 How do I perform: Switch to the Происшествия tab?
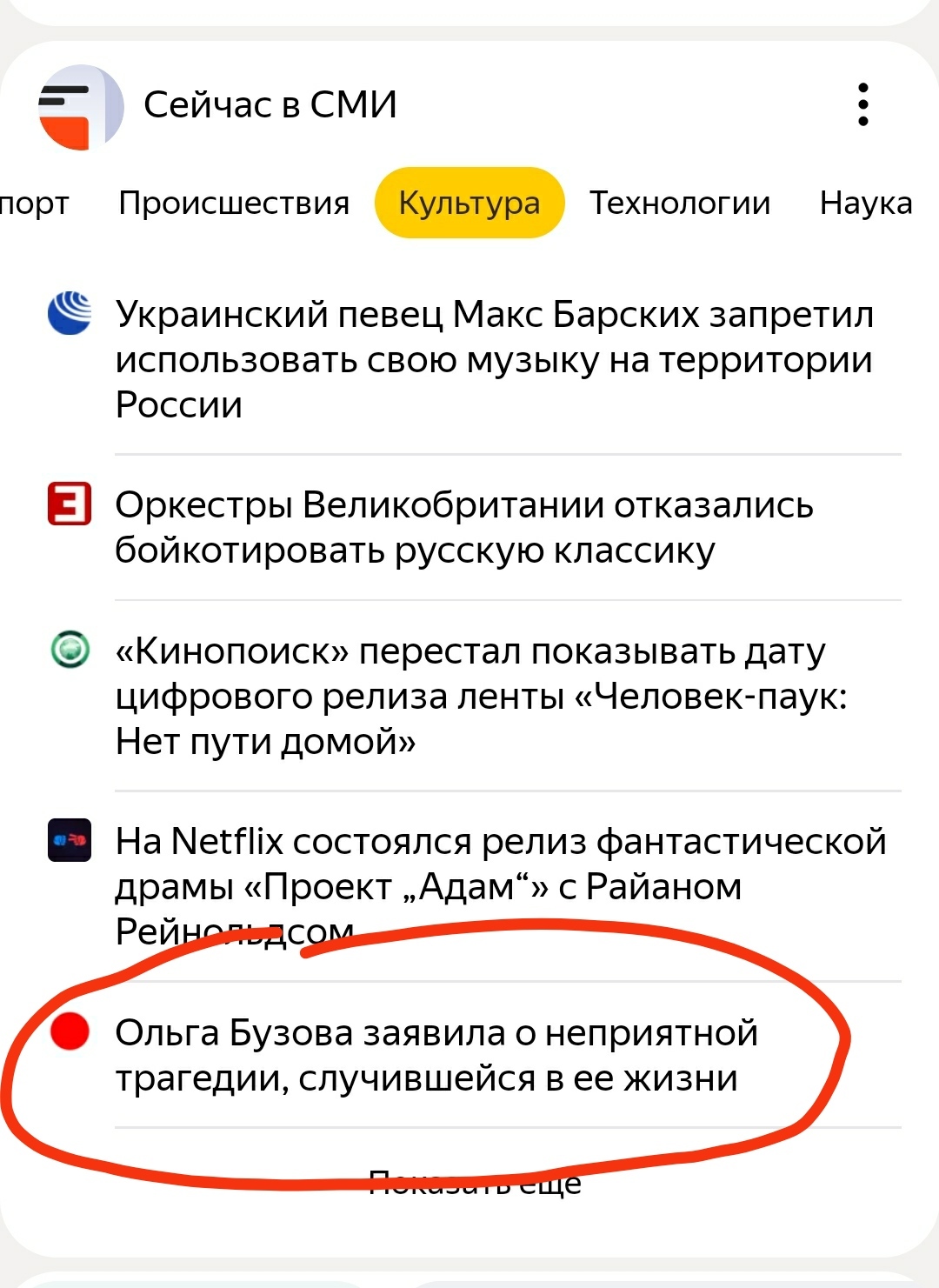click(x=234, y=204)
